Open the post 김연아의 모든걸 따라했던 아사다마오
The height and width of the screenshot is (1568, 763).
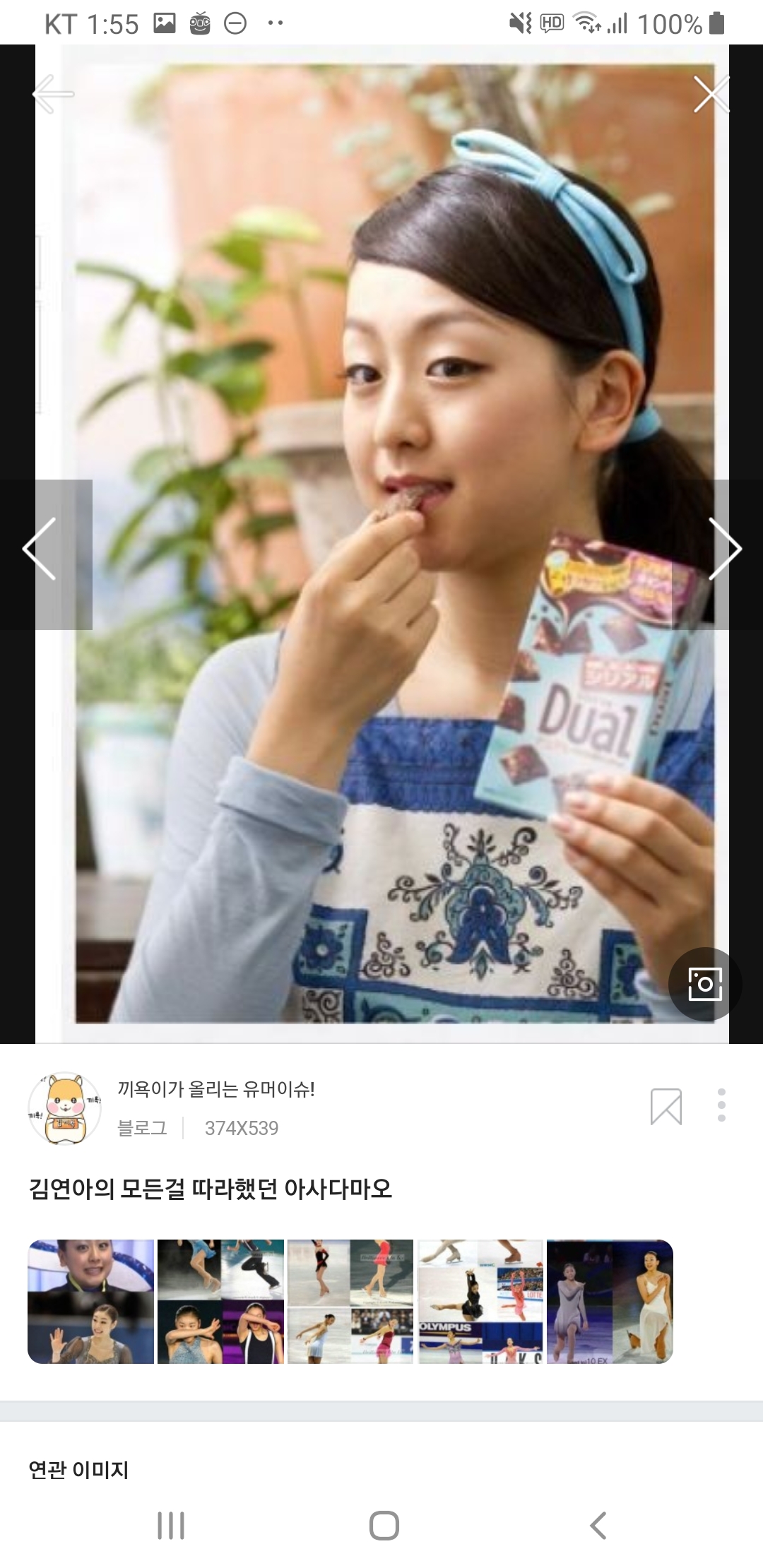click(211, 1189)
